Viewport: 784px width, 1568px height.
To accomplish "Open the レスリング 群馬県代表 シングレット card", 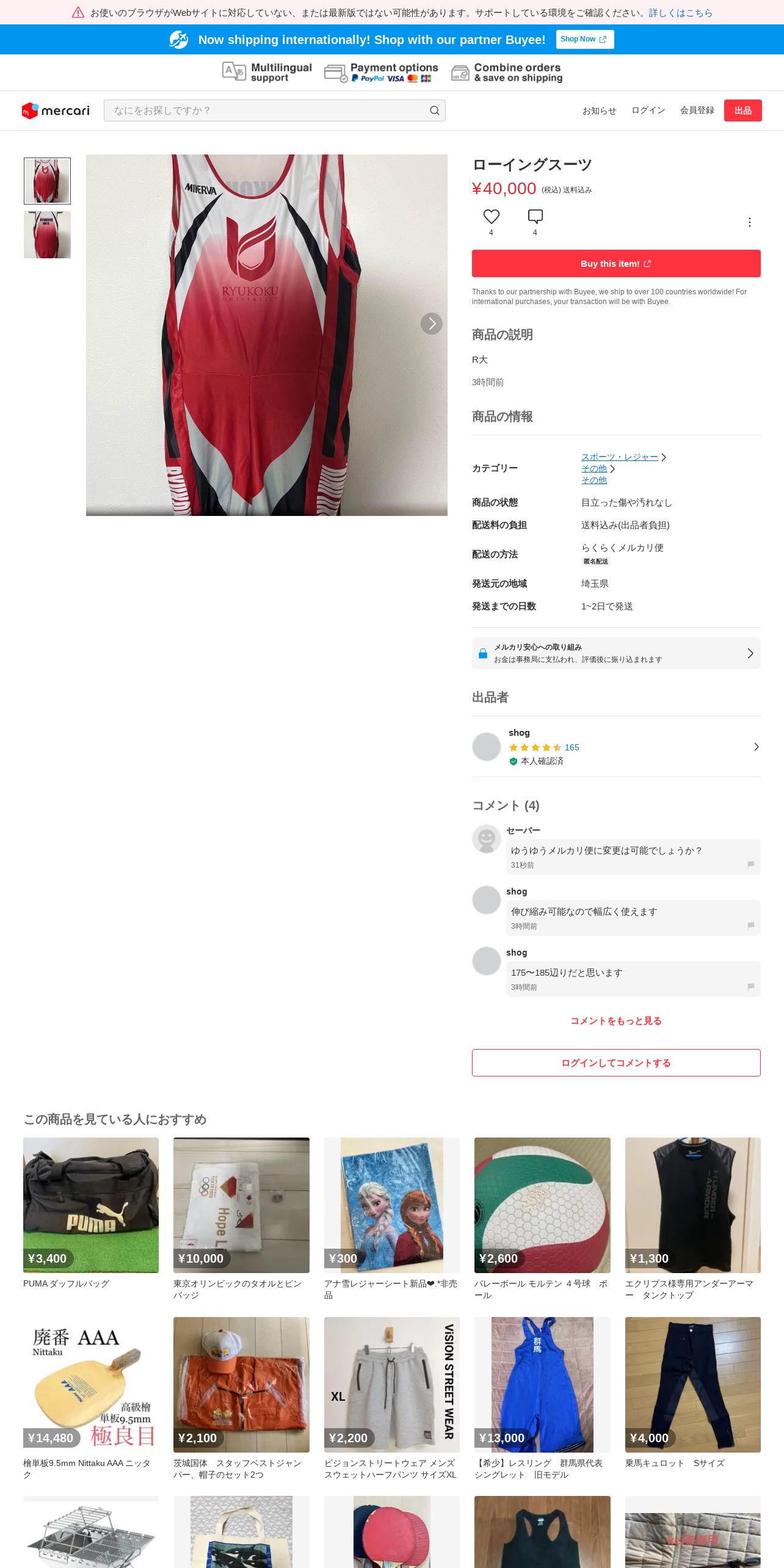I will pyautogui.click(x=542, y=1385).
